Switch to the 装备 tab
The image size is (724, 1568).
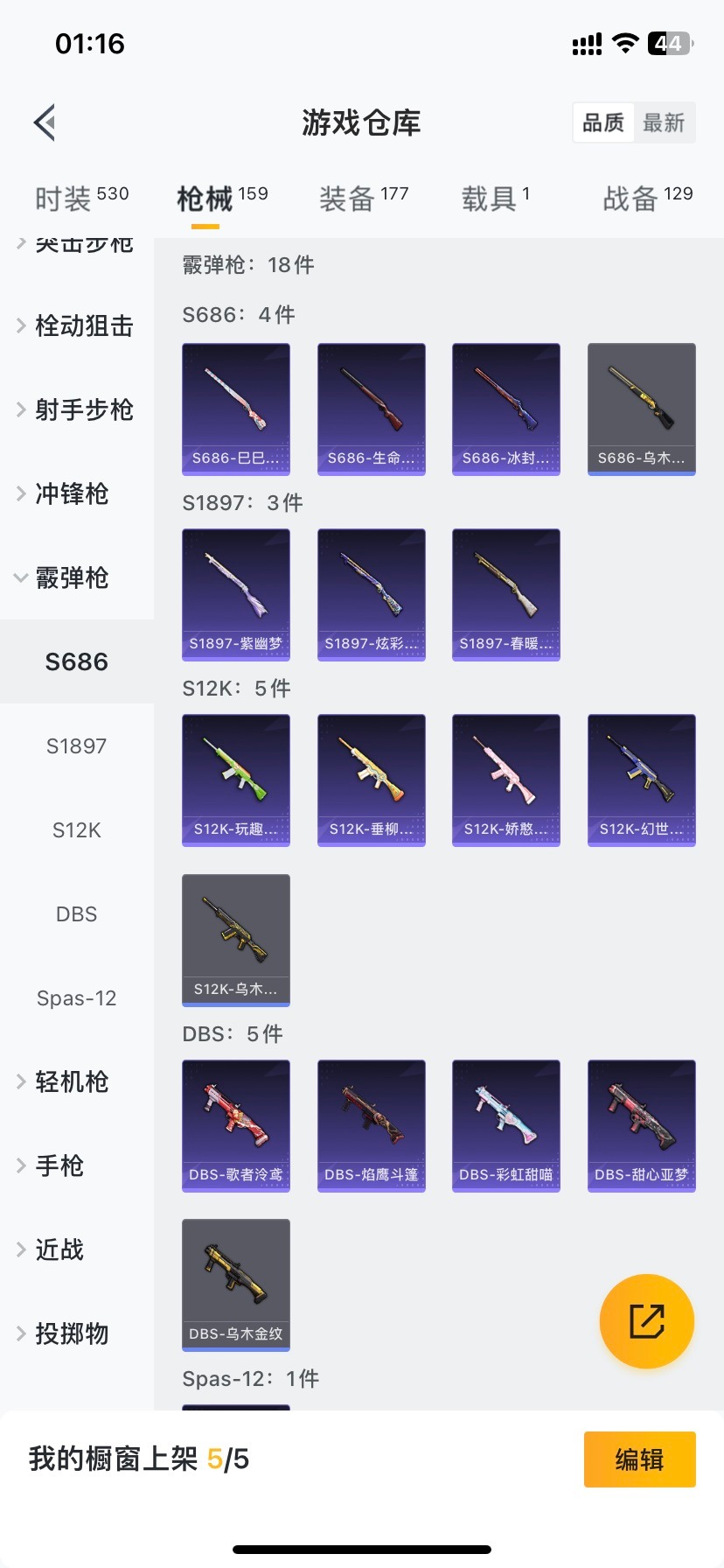pos(363,199)
